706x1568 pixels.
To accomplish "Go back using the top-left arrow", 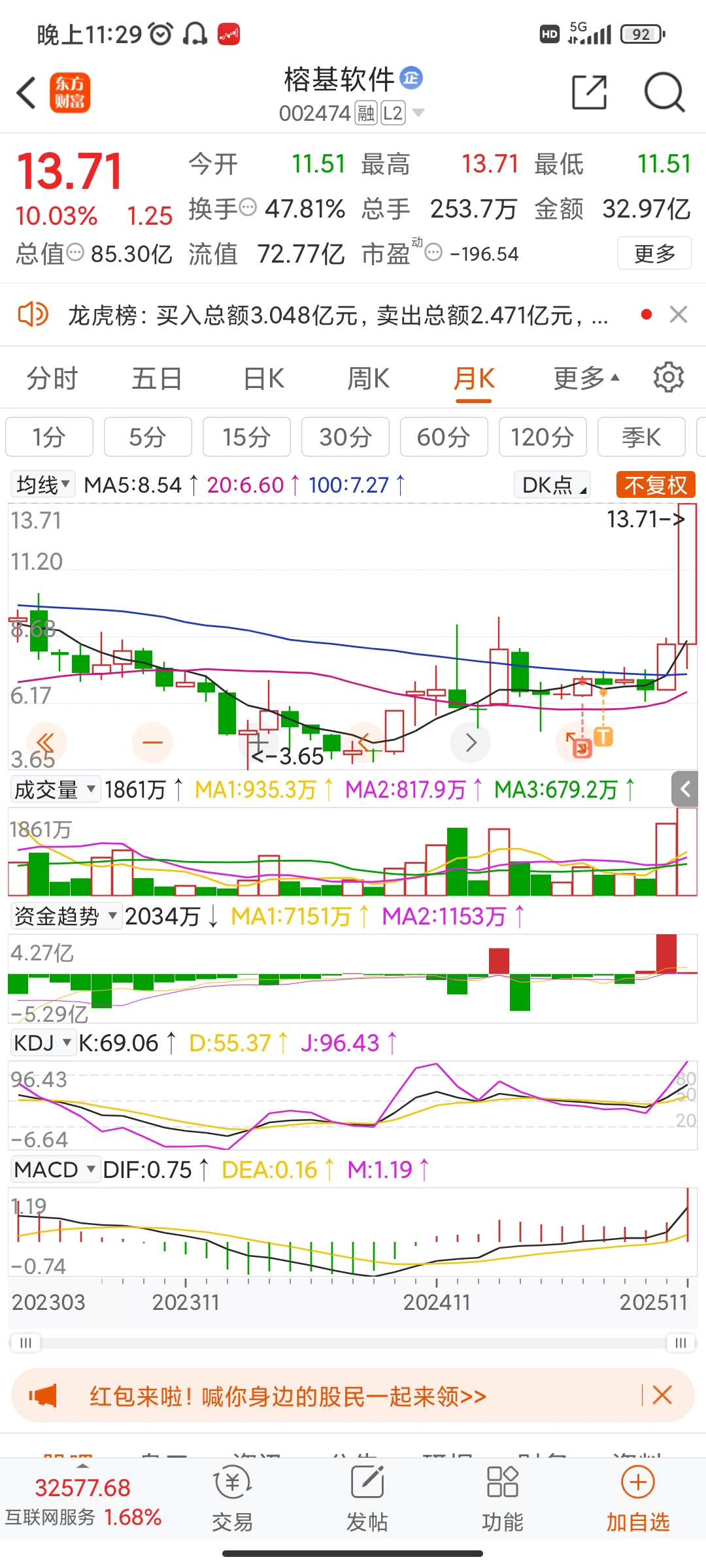I will pos(26,93).
